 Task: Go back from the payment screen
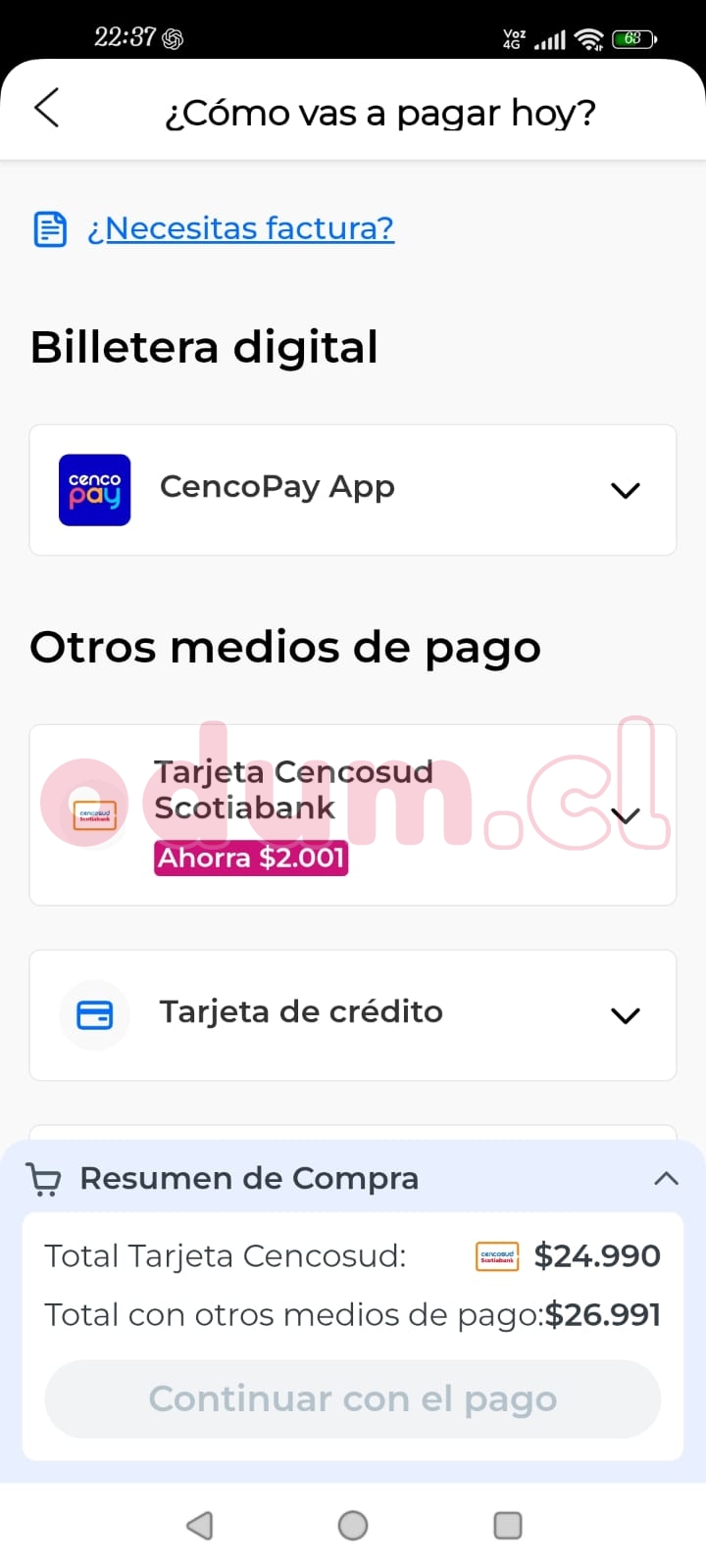47,108
